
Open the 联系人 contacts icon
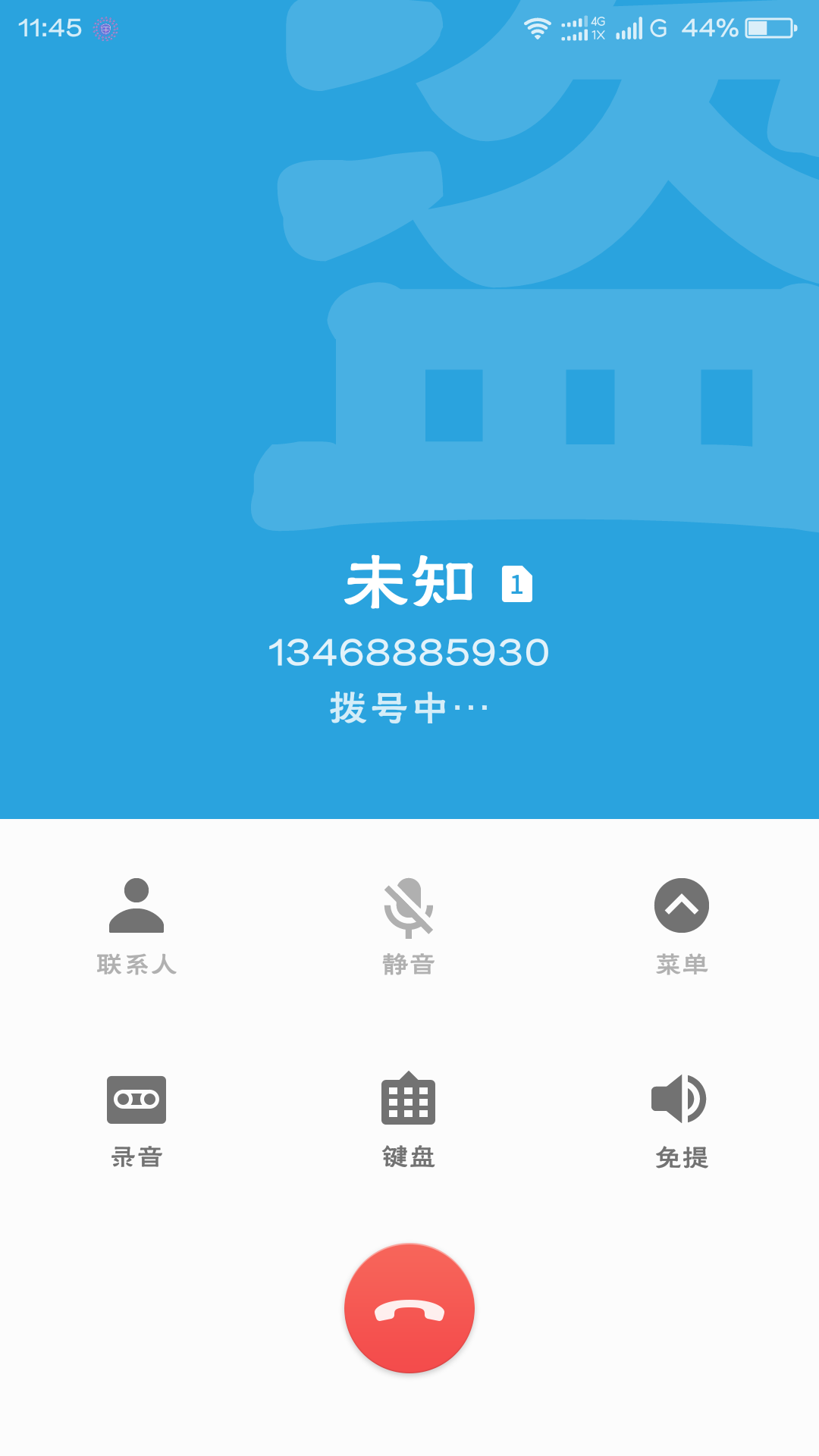coord(137,905)
